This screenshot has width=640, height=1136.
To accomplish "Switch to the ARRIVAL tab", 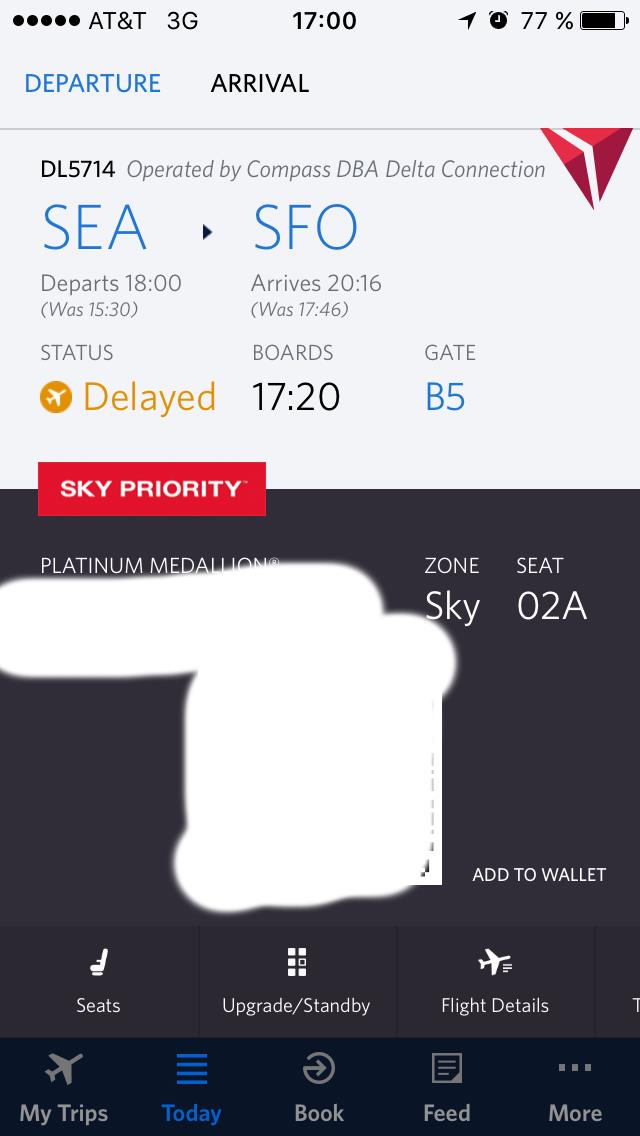I will click(x=259, y=83).
